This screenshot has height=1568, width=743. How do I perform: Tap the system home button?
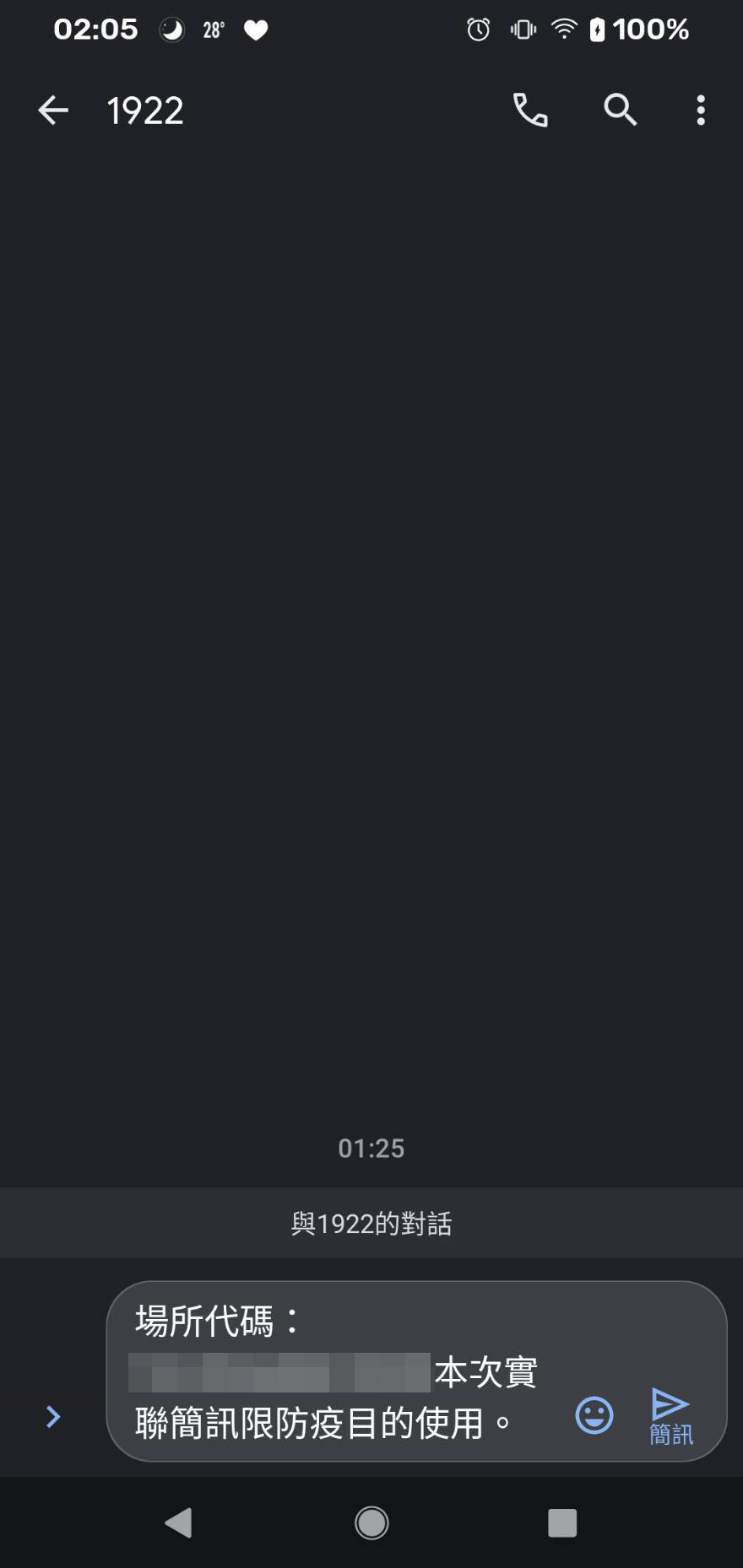[371, 1522]
